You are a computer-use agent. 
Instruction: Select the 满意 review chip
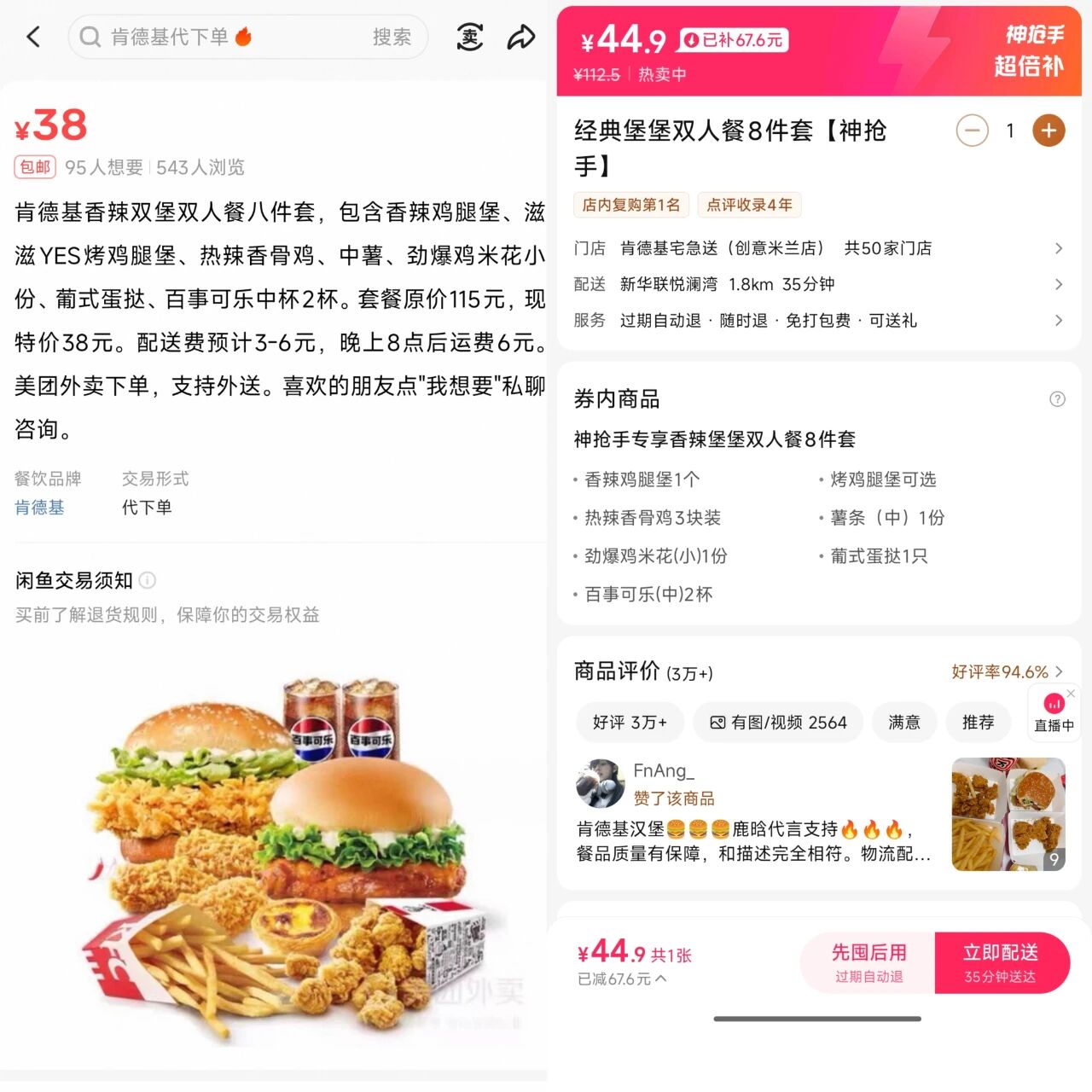pos(903,723)
